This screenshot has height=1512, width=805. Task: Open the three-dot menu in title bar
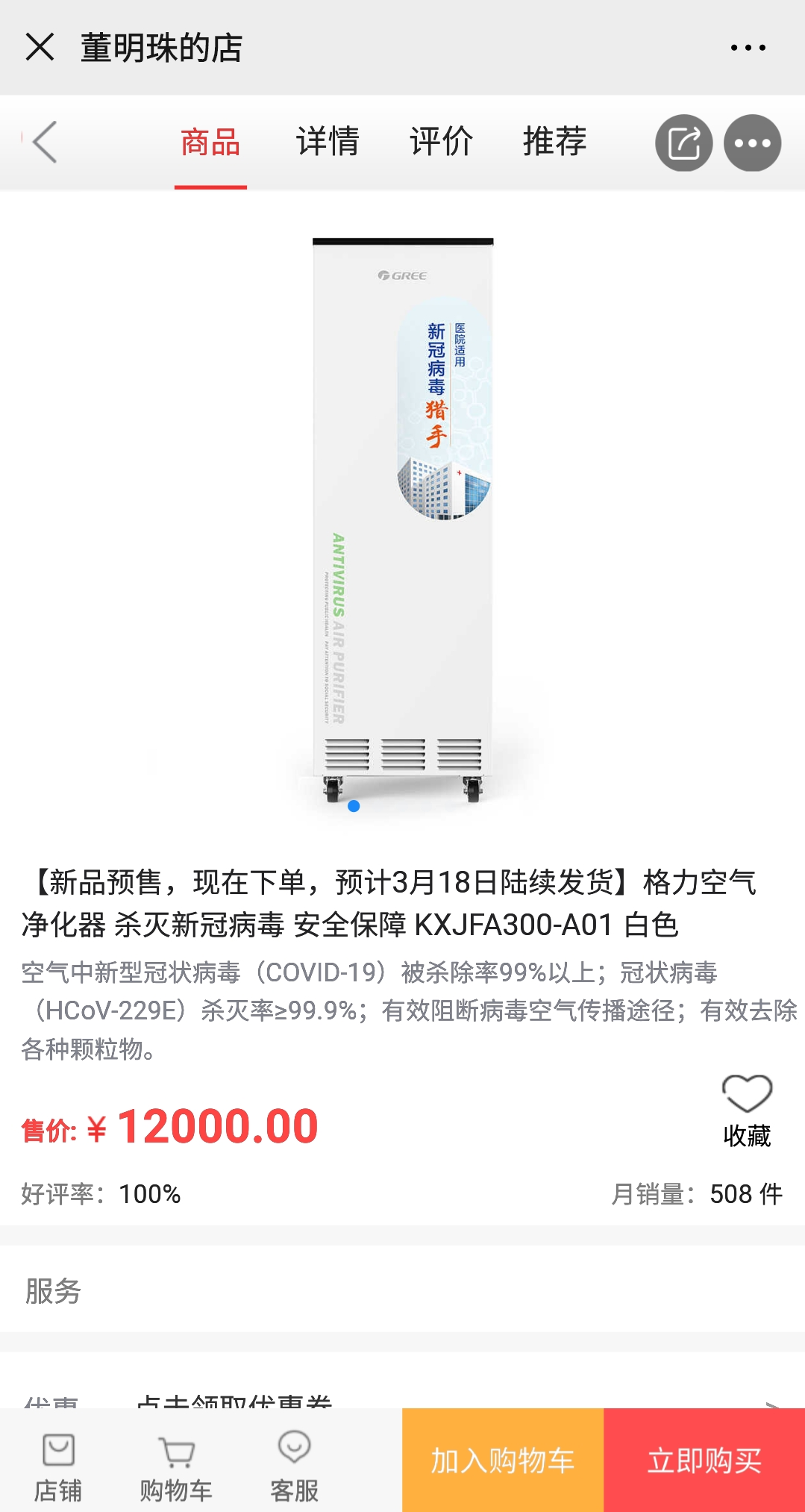point(748,48)
